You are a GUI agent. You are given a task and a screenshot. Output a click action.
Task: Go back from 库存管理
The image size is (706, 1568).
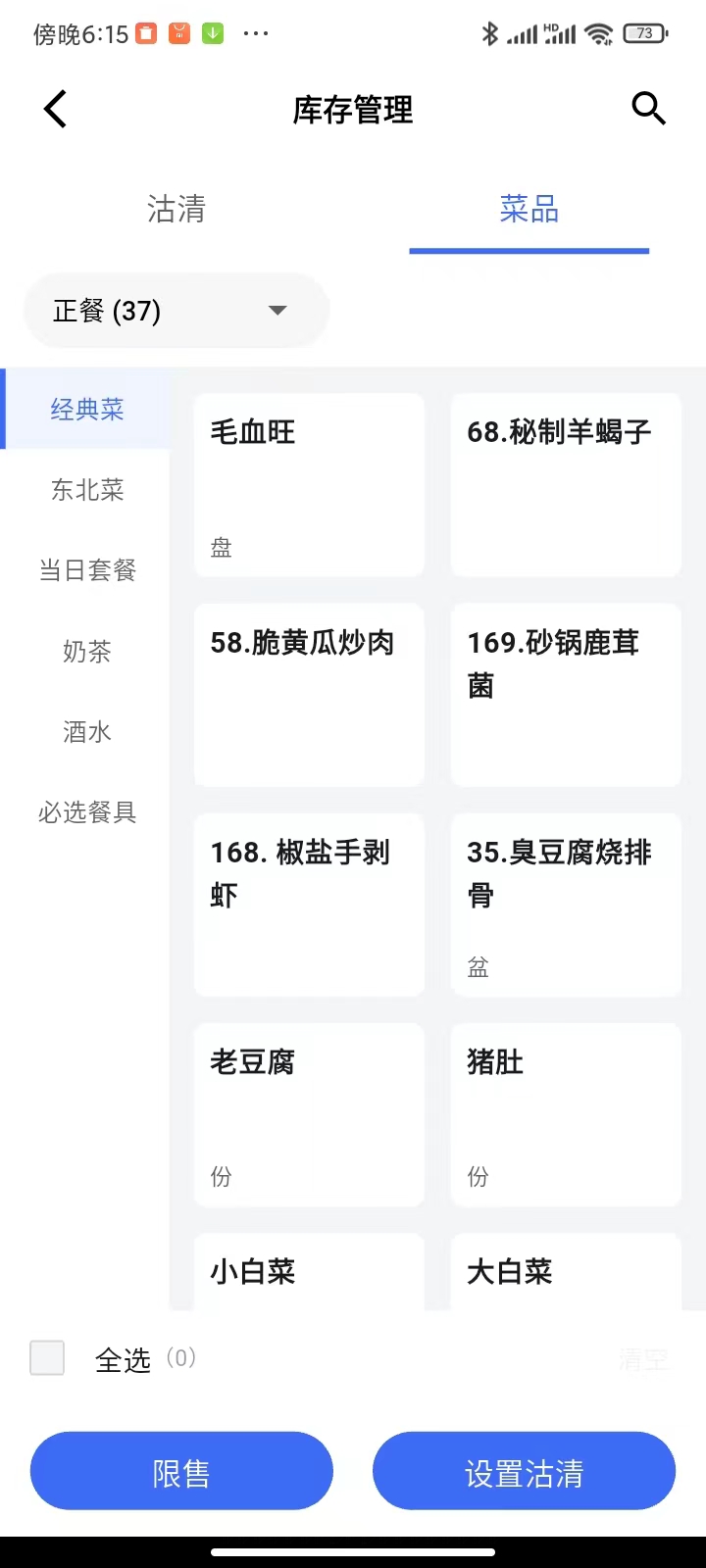tap(56, 109)
